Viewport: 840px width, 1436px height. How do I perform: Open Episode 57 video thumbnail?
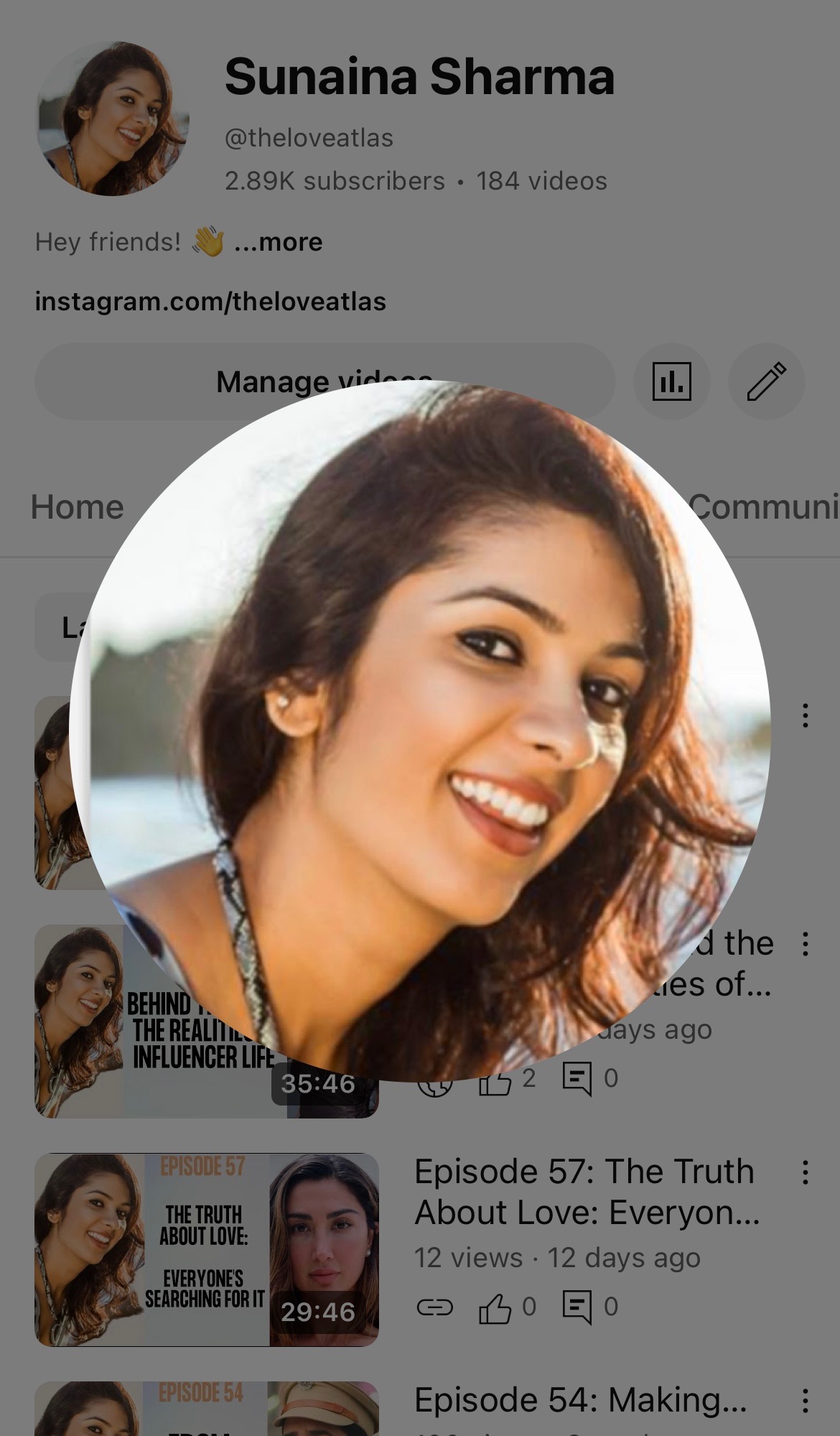click(x=207, y=1250)
